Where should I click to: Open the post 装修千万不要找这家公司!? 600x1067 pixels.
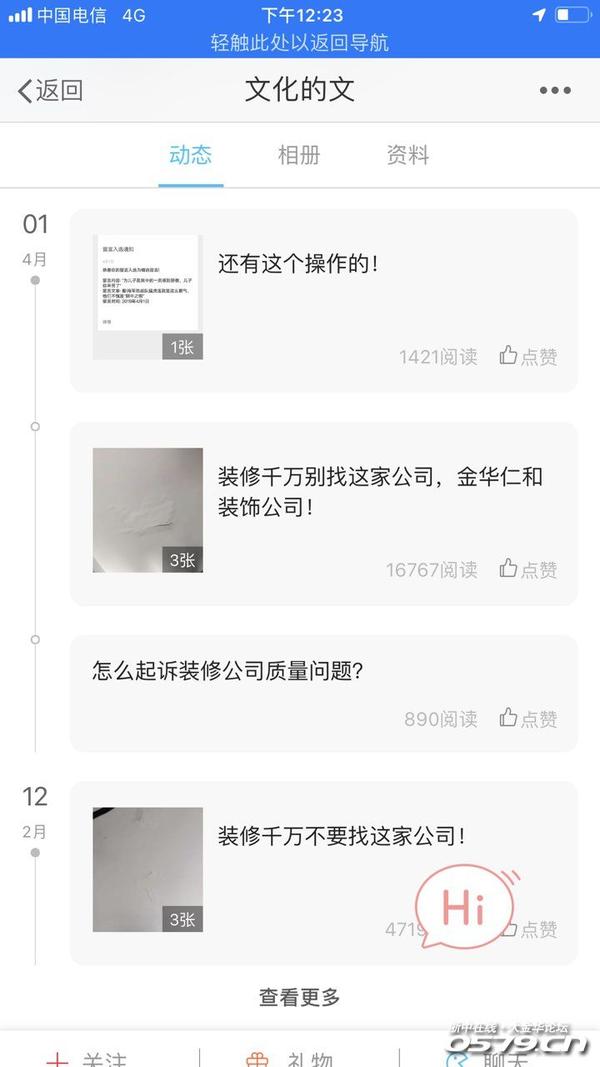click(x=342, y=835)
